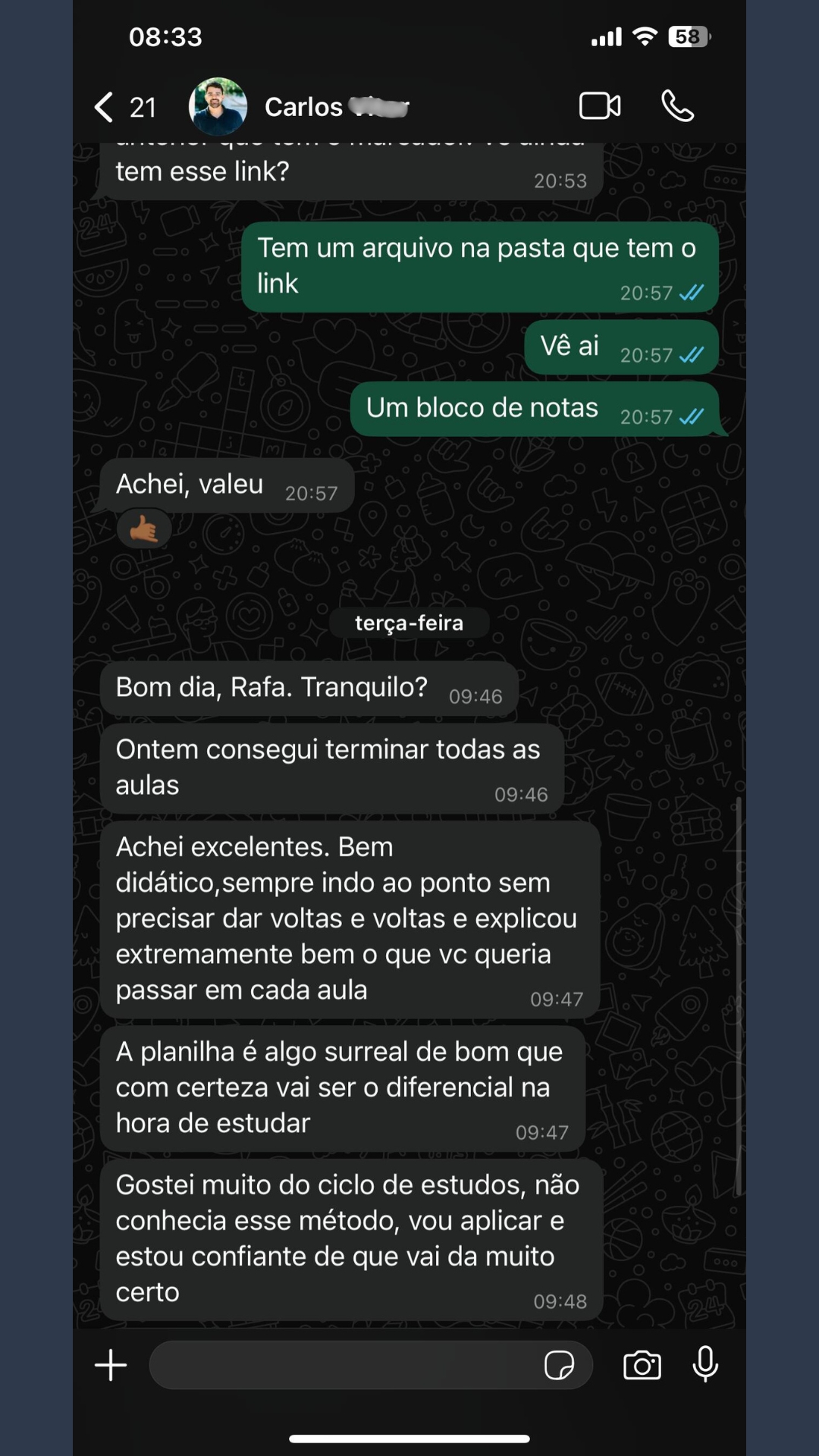
Task: Focus the message text field
Action: point(341,1365)
